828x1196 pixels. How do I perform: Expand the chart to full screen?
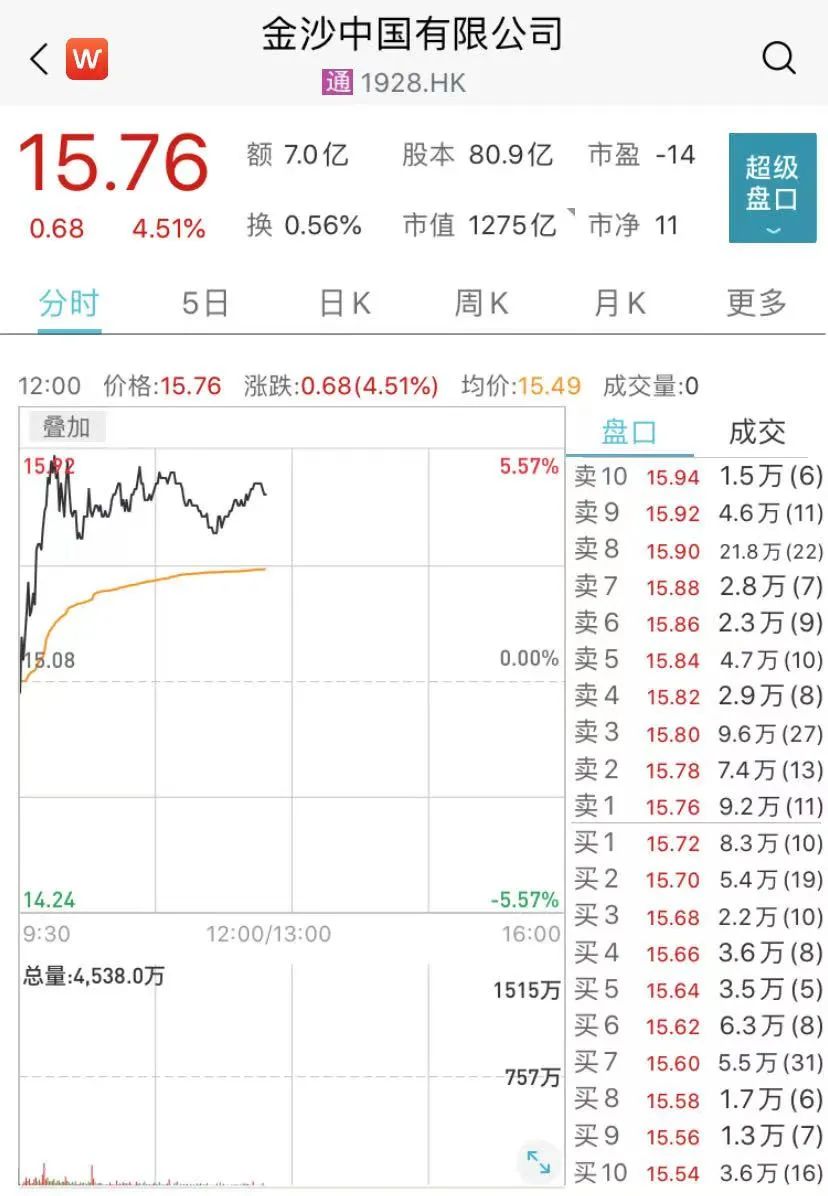pos(538,1161)
